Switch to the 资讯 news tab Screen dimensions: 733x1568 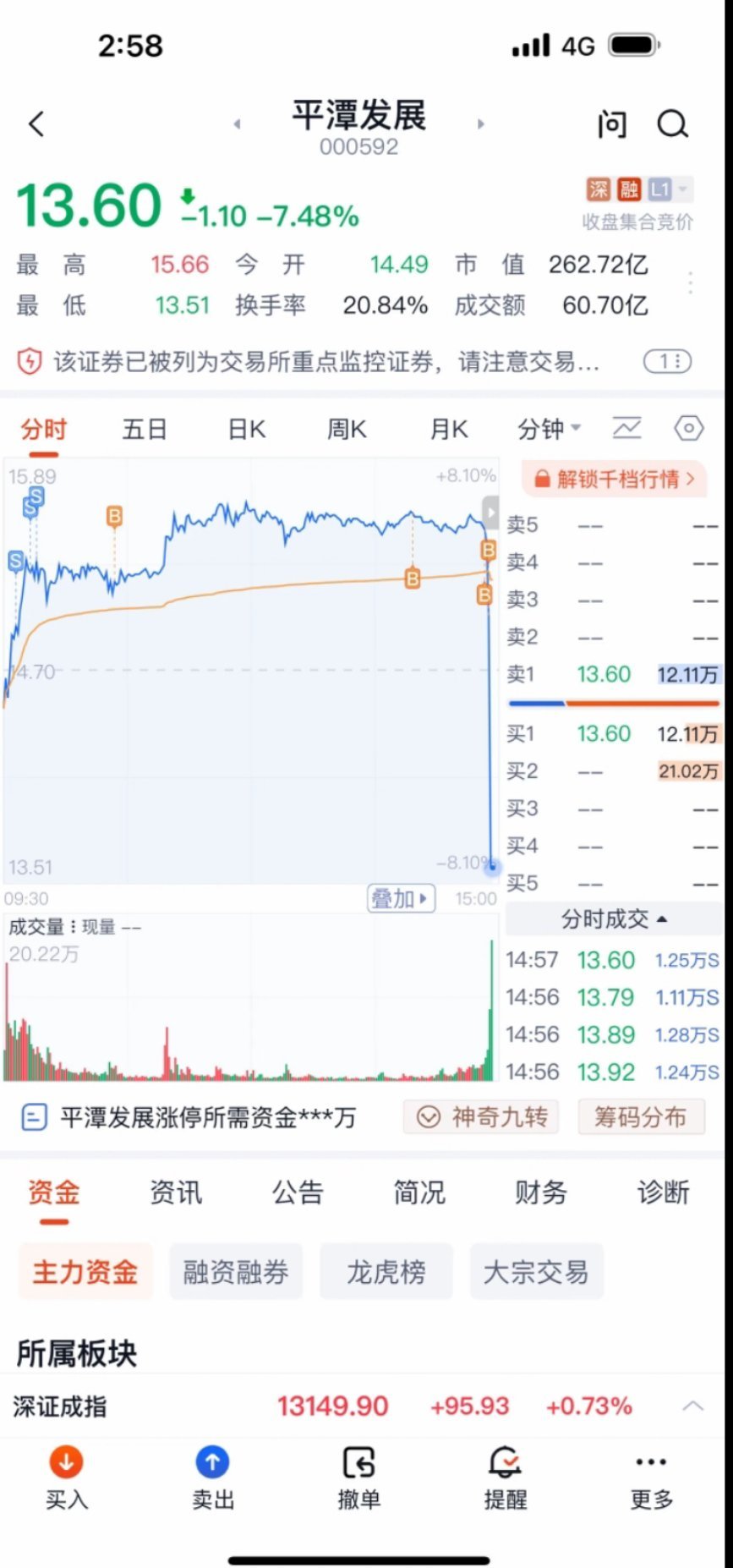point(175,1192)
